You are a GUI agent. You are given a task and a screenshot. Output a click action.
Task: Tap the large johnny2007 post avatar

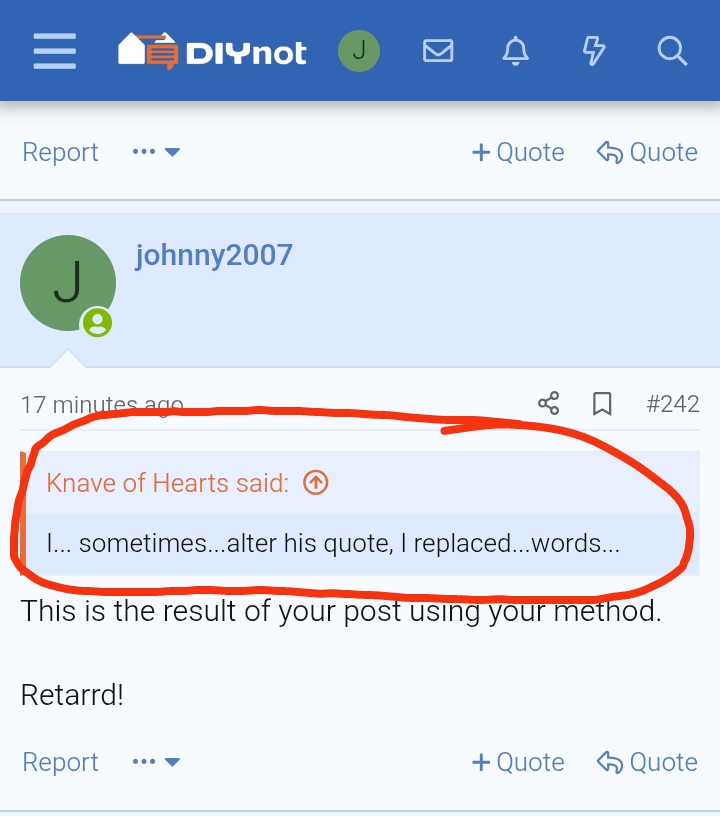tap(67, 283)
